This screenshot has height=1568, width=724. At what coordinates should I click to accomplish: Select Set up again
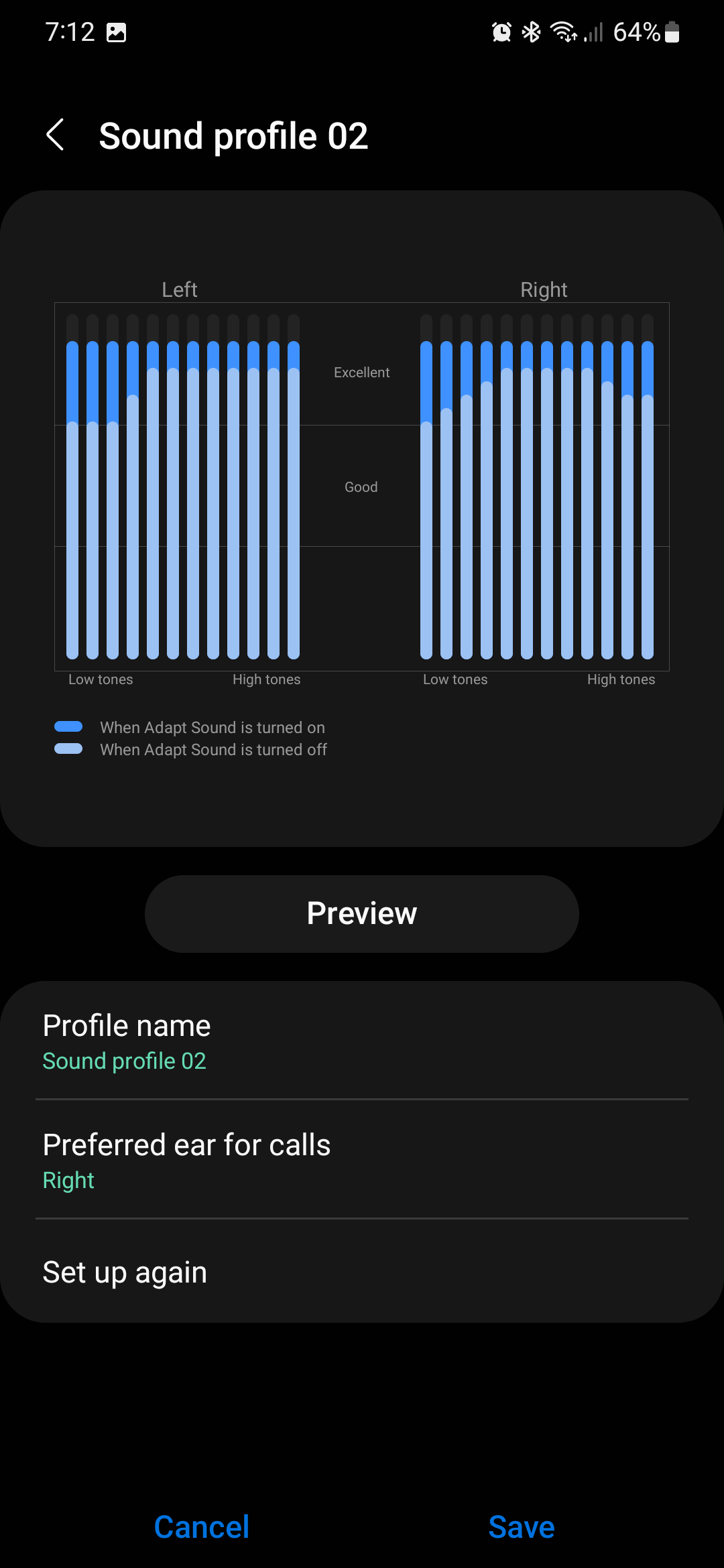pyautogui.click(x=362, y=1272)
